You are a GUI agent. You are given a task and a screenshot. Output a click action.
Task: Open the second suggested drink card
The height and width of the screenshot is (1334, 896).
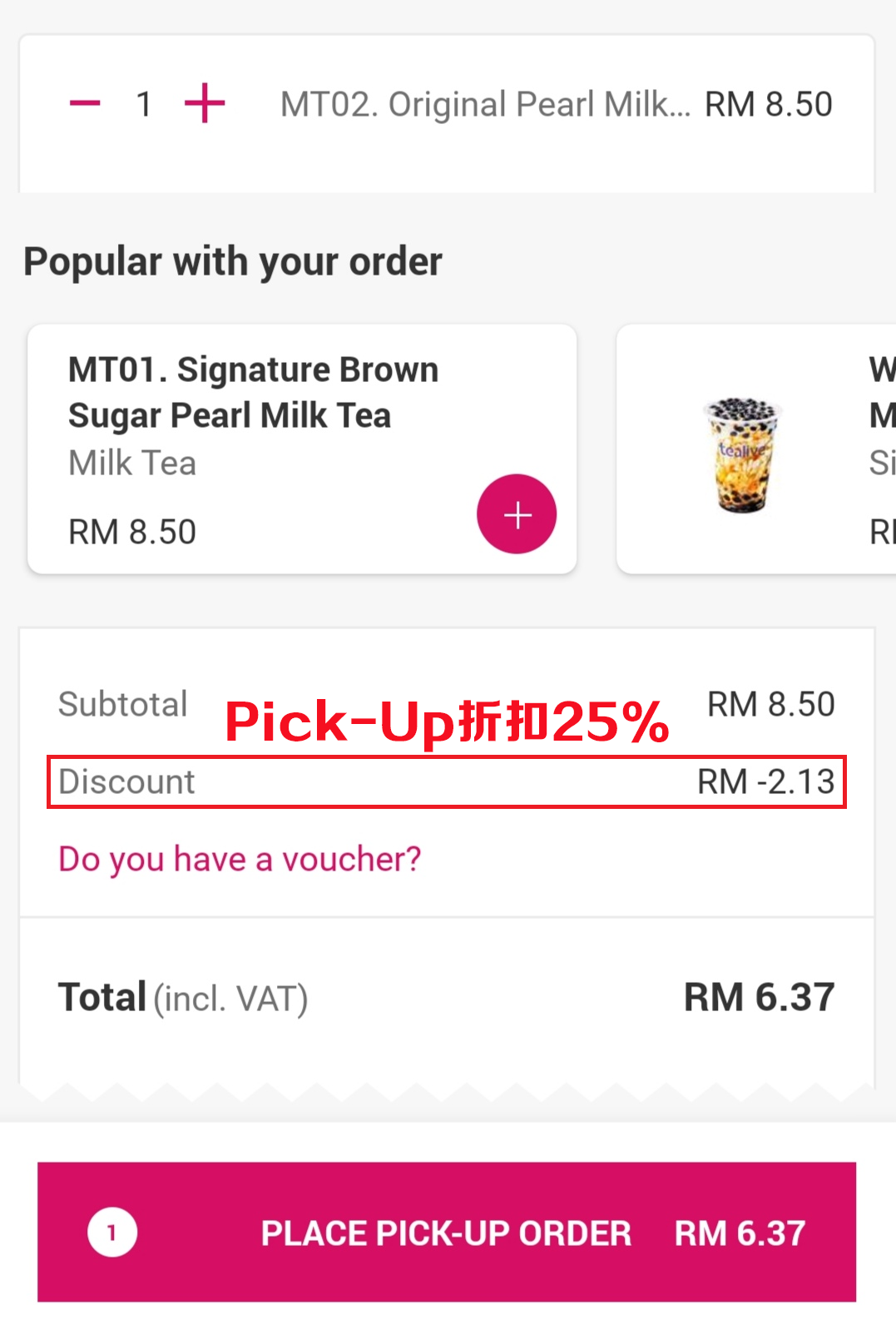pyautogui.click(x=755, y=449)
